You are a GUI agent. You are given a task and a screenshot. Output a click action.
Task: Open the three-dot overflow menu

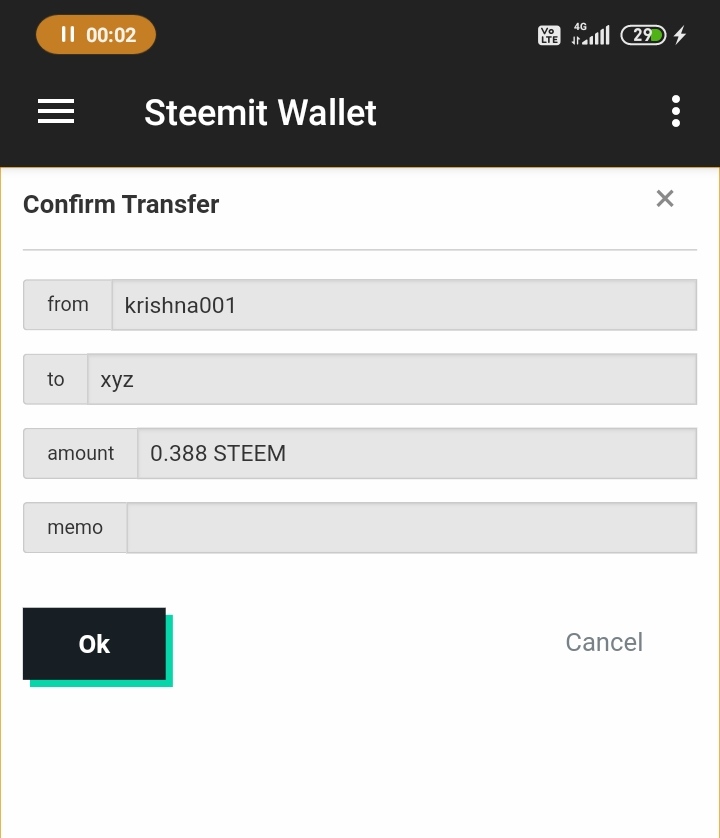pos(676,111)
